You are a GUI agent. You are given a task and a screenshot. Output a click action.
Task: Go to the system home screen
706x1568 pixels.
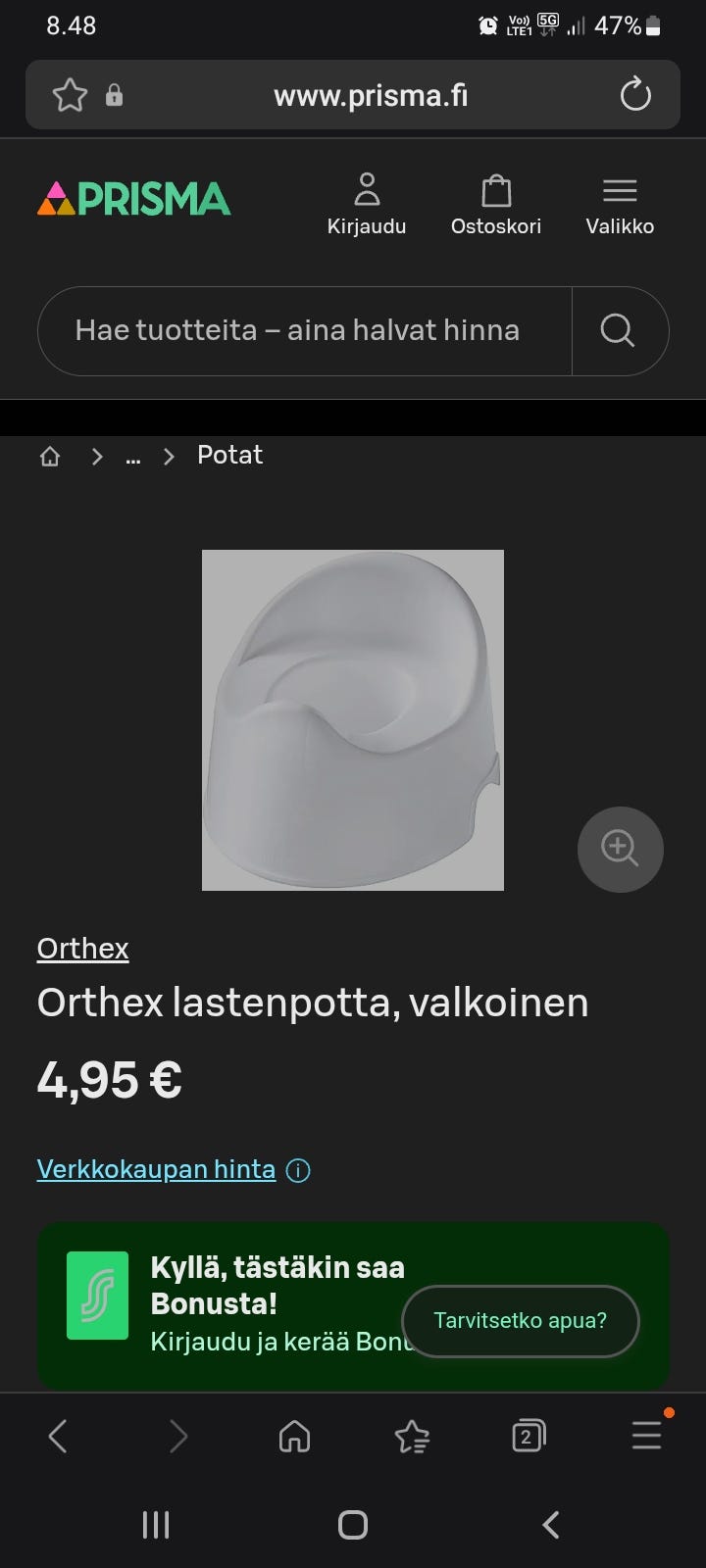[x=353, y=1525]
